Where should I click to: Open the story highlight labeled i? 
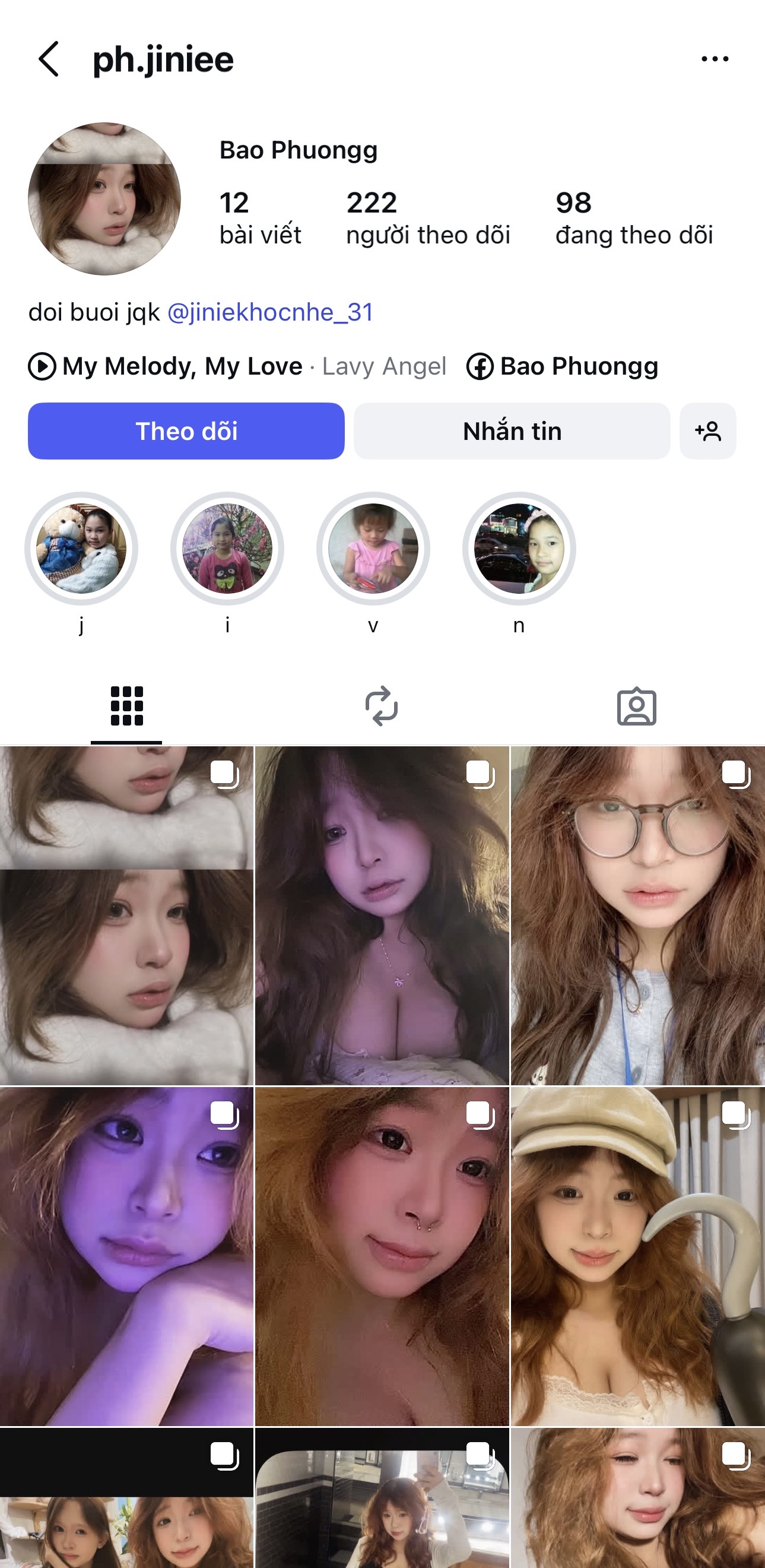(x=227, y=549)
